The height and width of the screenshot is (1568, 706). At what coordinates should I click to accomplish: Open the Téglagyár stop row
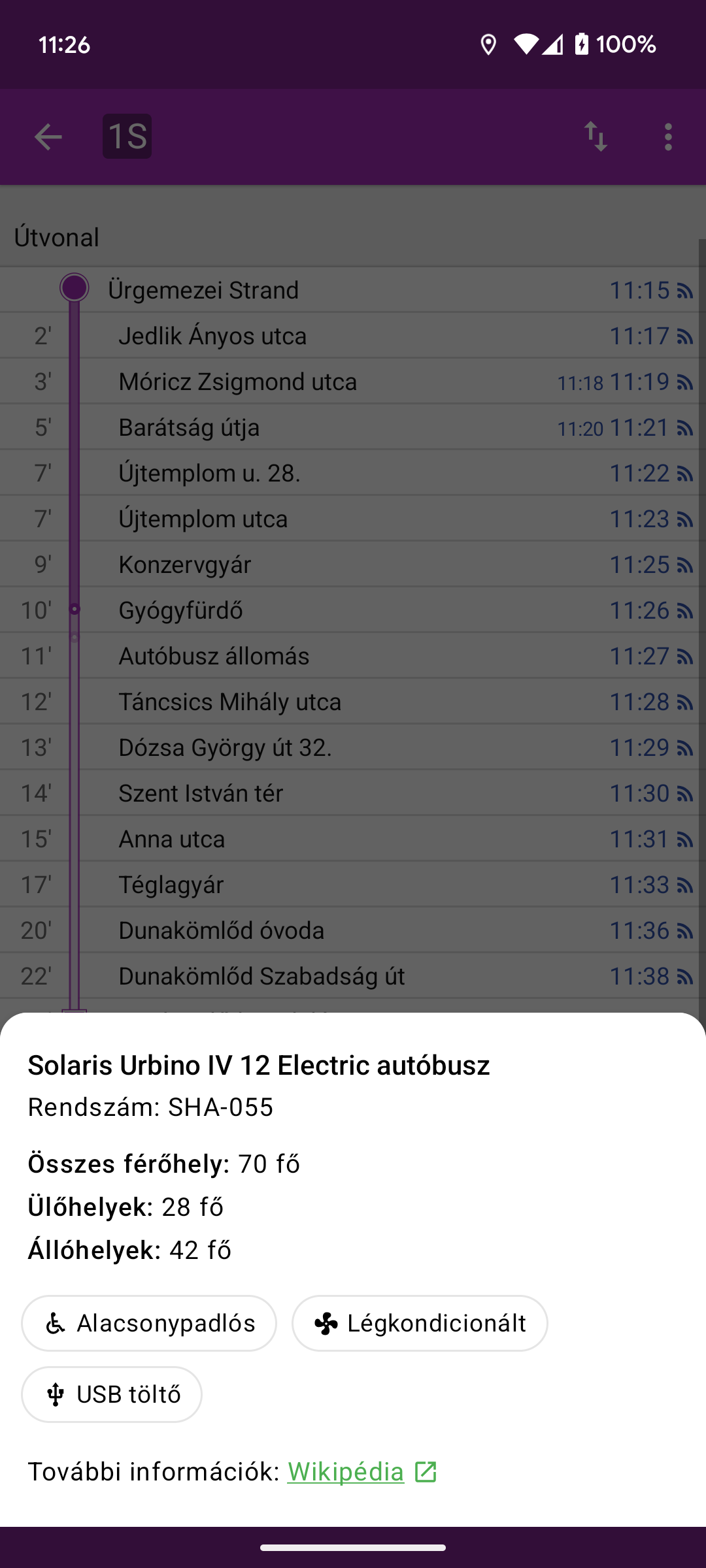353,885
